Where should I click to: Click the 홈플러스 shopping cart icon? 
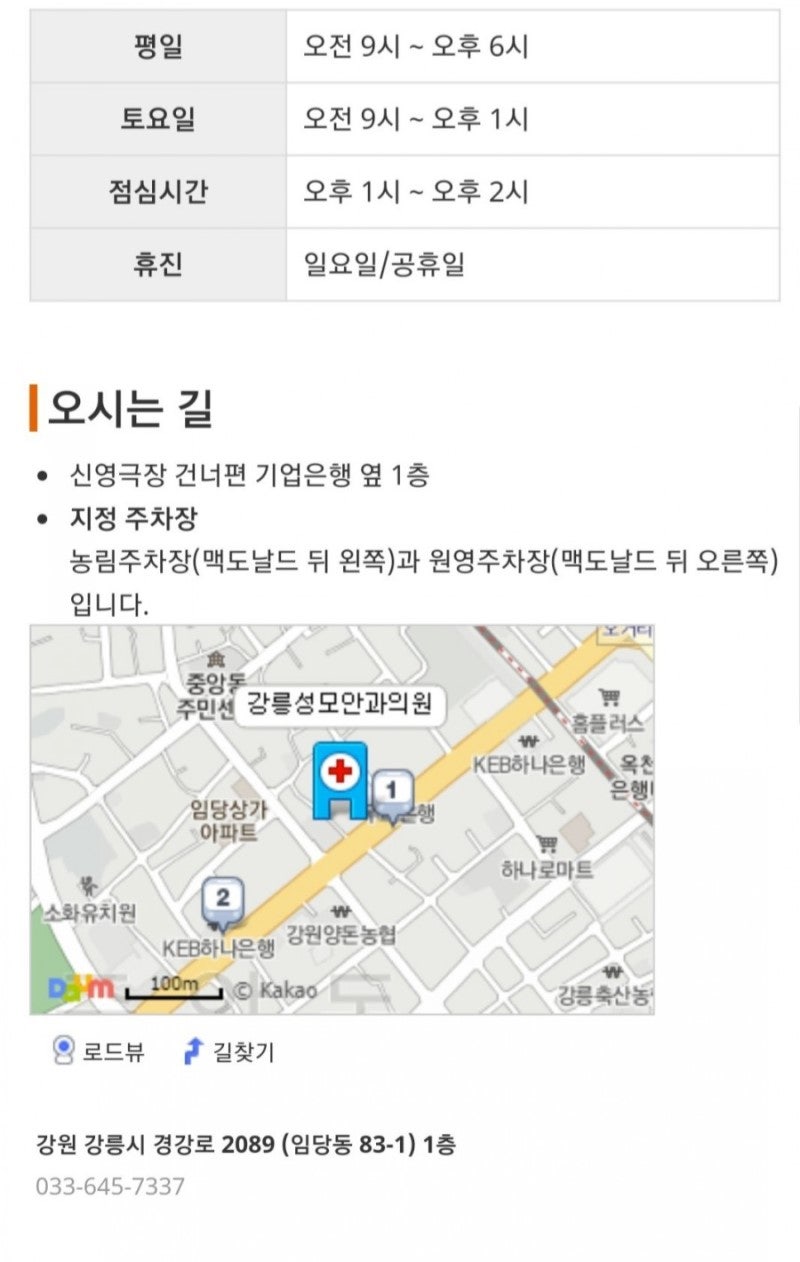coord(609,698)
